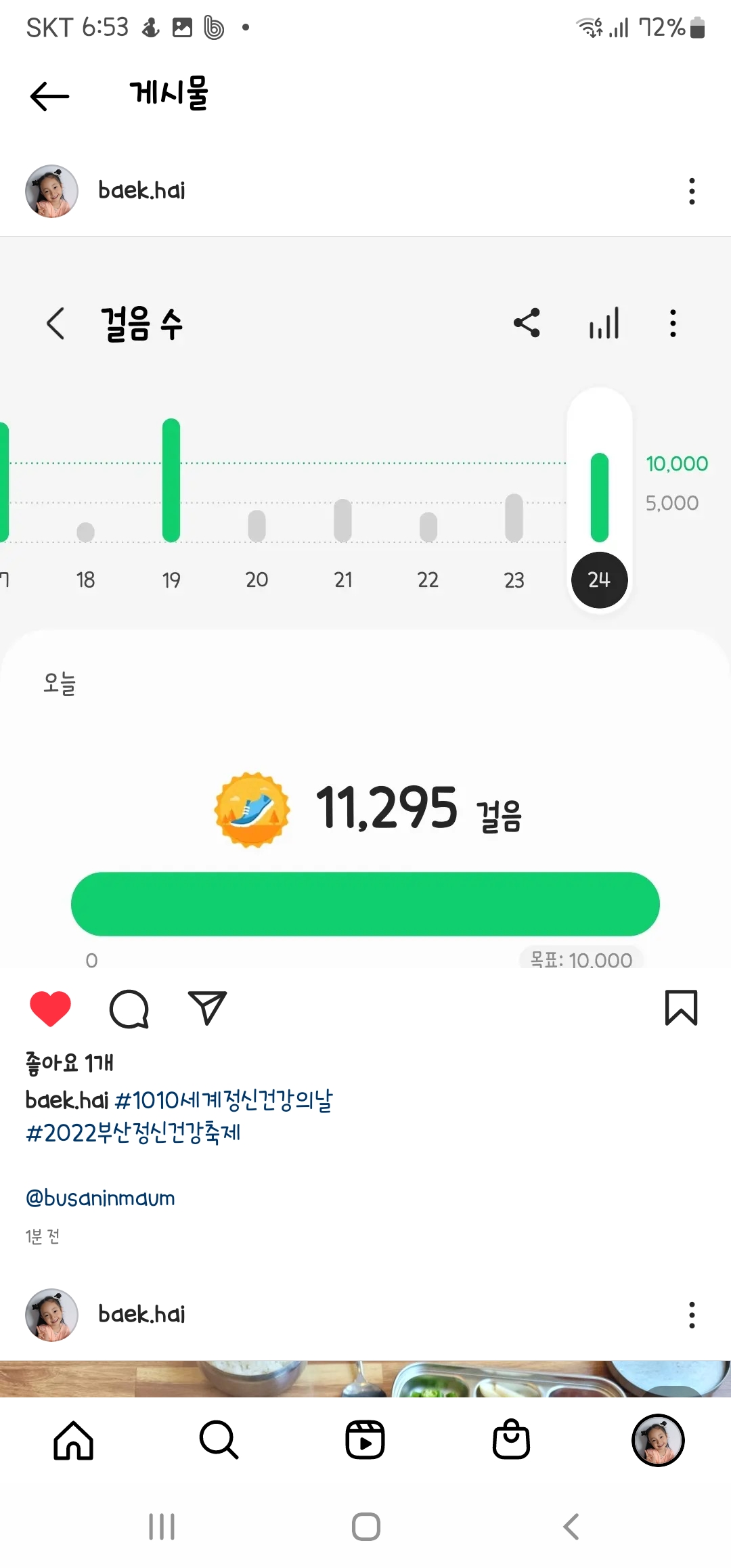Open recent apps from the system bar

tap(162, 1527)
